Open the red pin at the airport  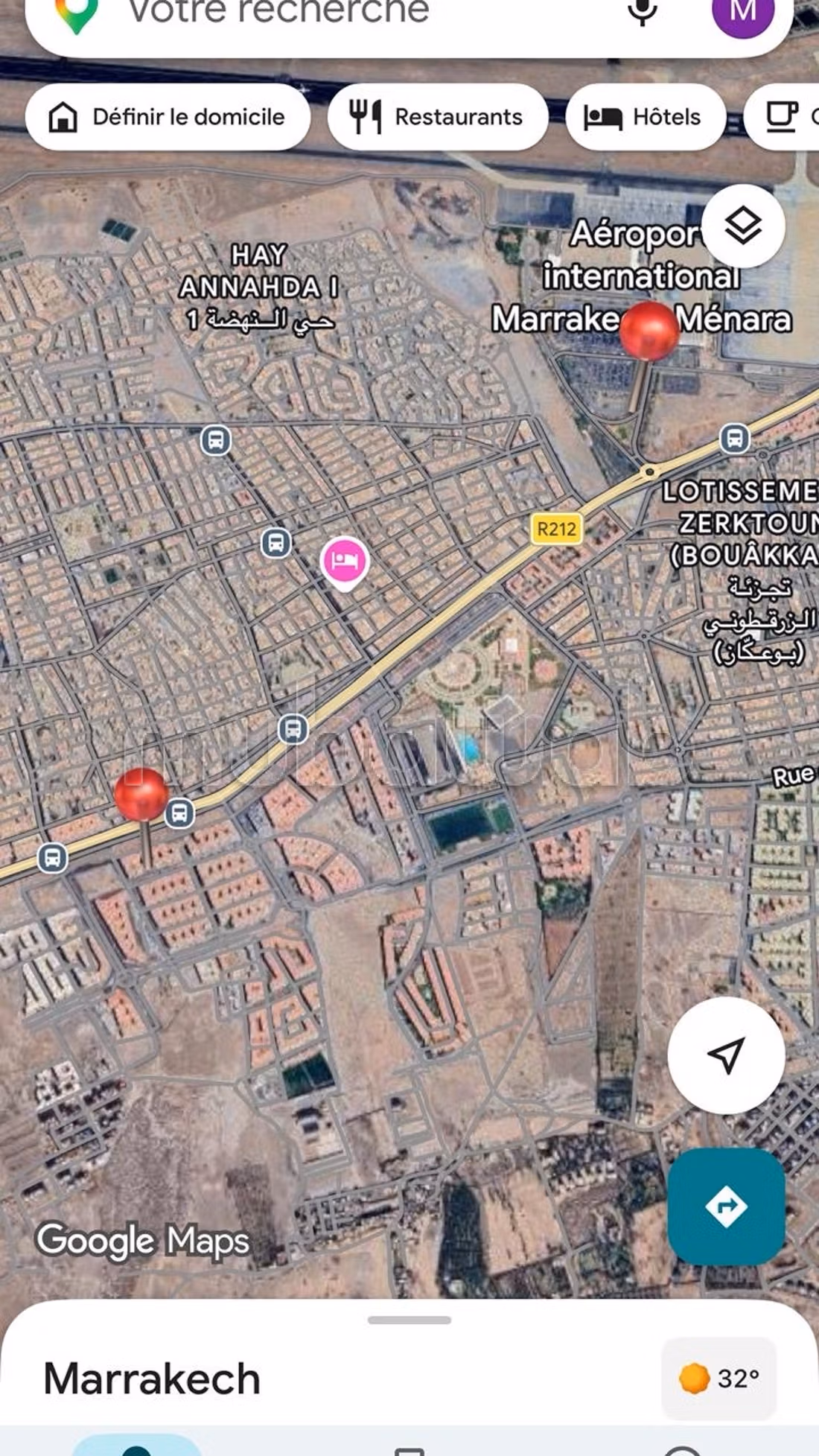(x=648, y=331)
